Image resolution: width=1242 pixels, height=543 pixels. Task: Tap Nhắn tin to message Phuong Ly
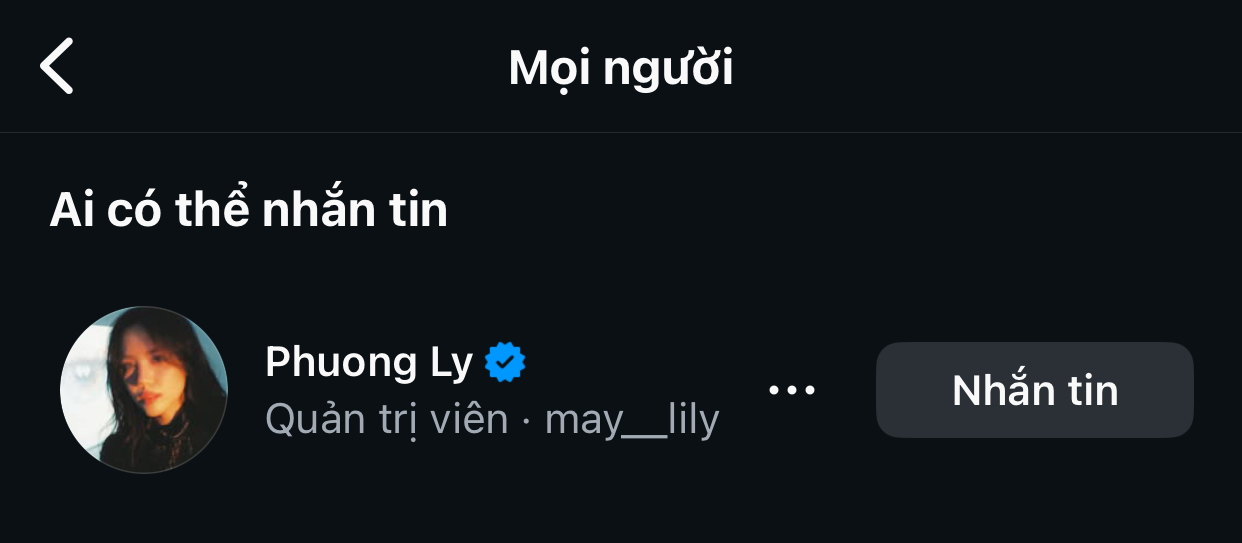click(x=1034, y=390)
